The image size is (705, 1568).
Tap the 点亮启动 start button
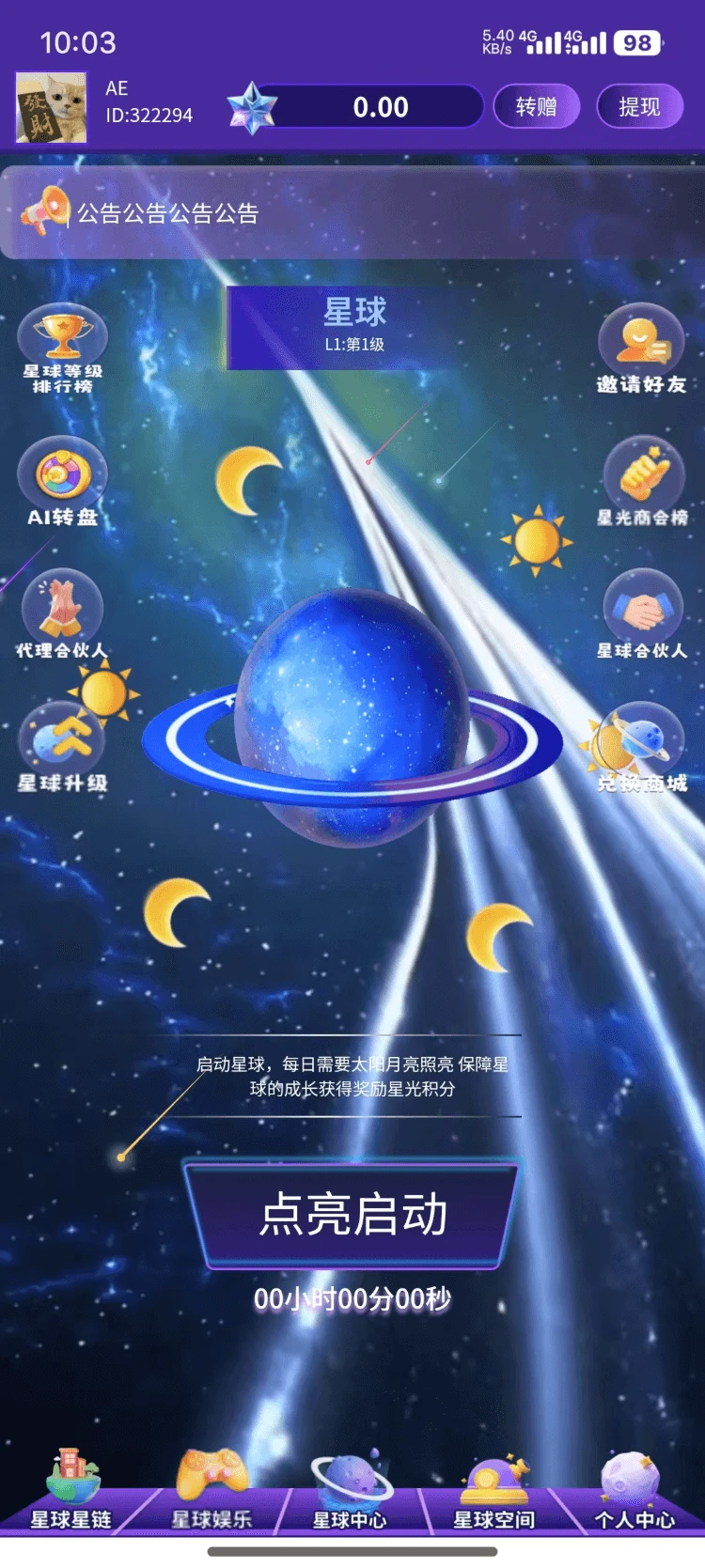point(352,1215)
